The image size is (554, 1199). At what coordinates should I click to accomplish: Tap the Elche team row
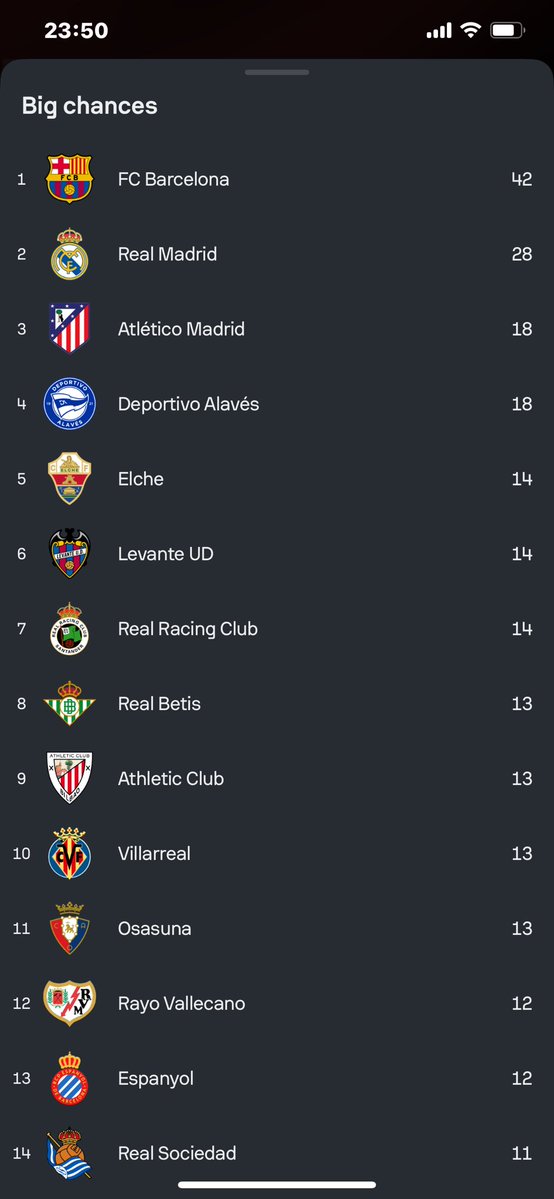tap(277, 479)
